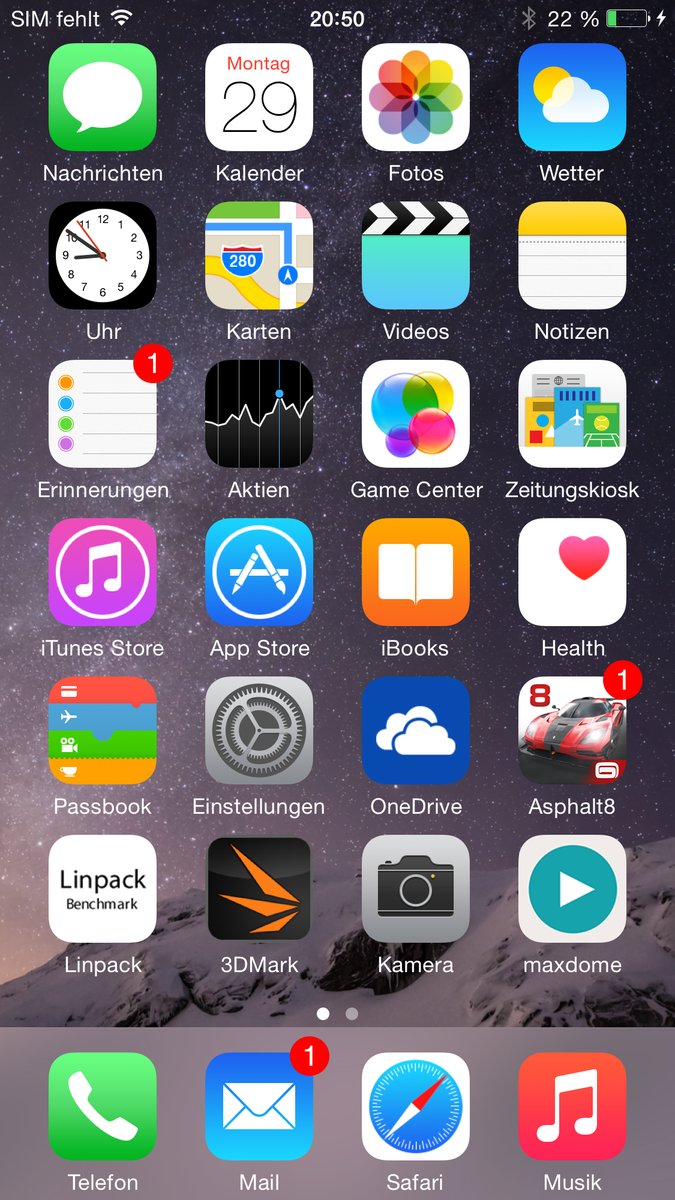Launch Safari from the dock

(415, 1106)
